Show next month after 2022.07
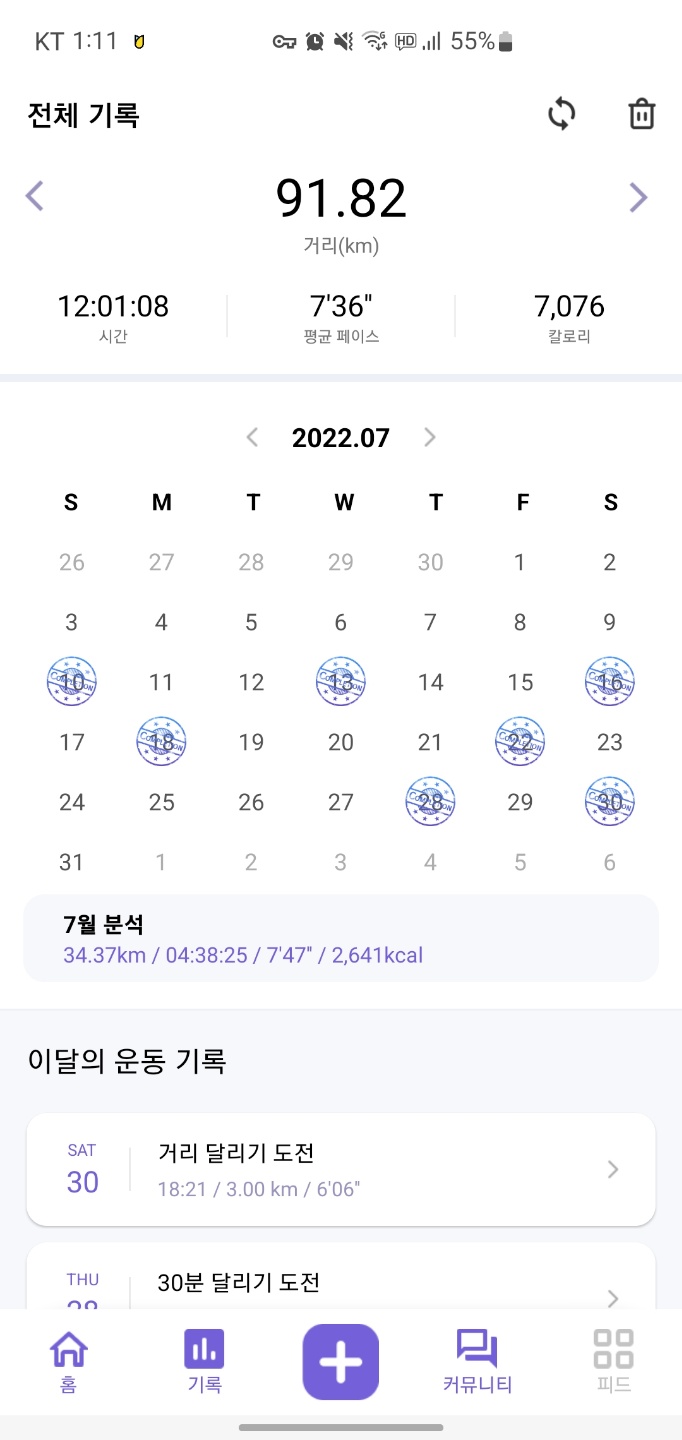 [x=430, y=437]
